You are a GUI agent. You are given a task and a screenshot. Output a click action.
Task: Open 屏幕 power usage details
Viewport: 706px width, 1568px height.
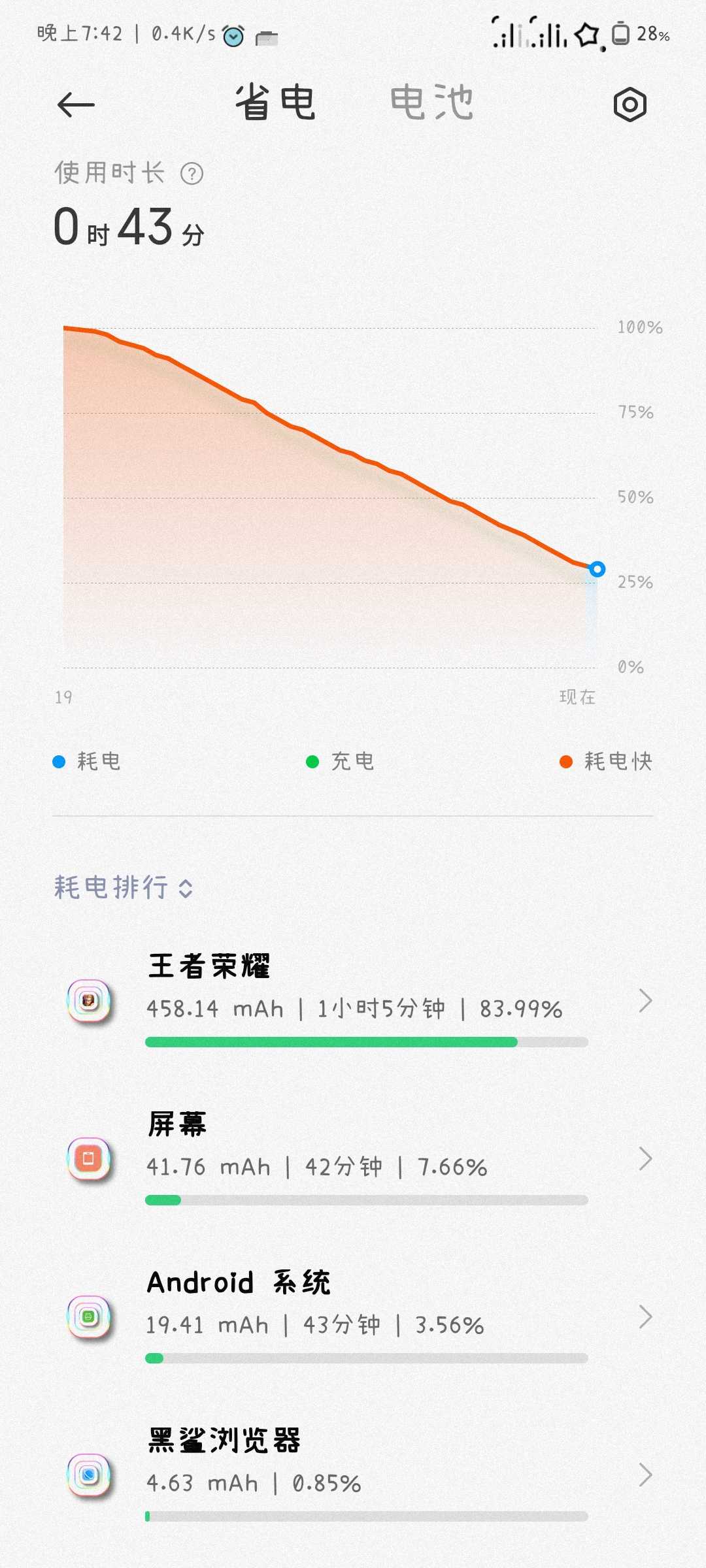pyautogui.click(x=353, y=1158)
